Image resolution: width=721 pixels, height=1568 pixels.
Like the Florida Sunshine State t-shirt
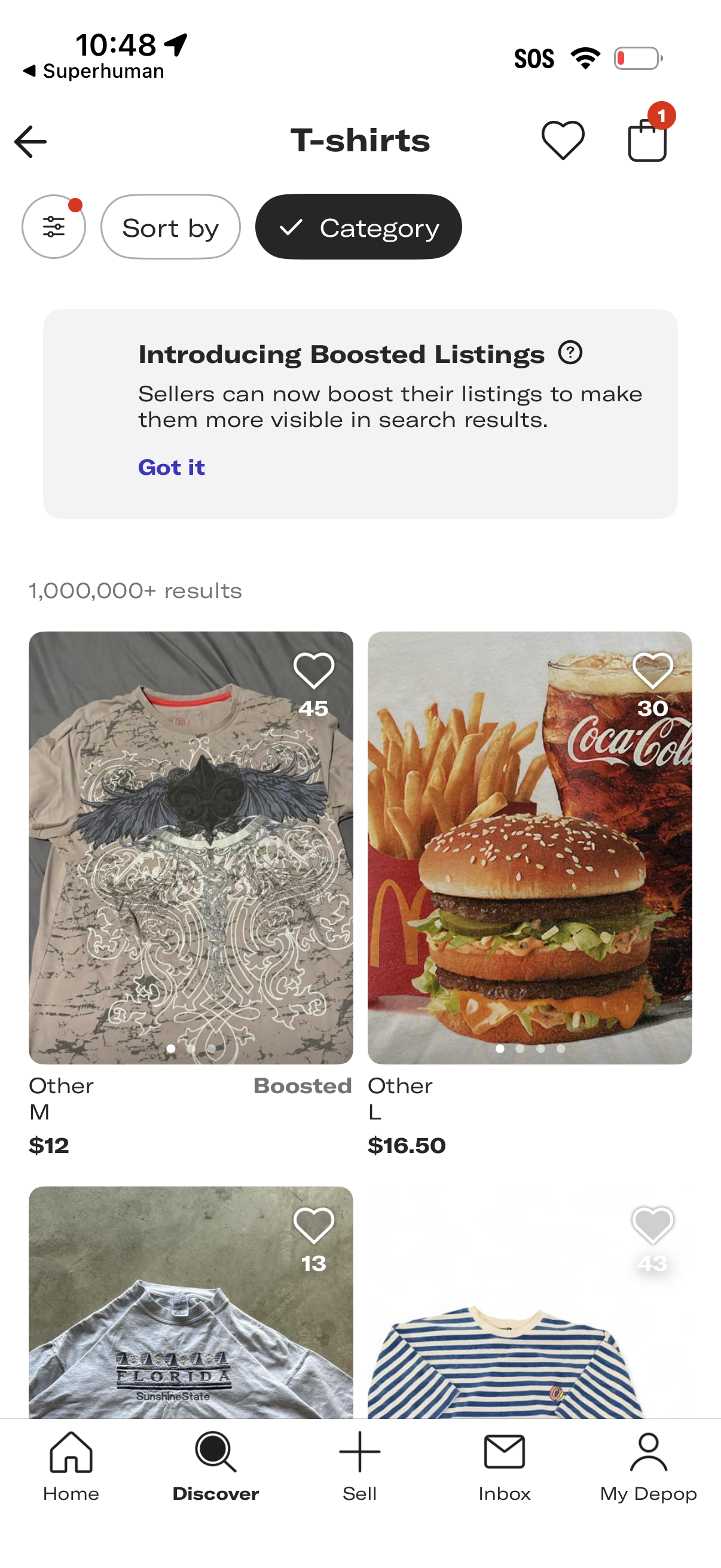[x=313, y=1225]
